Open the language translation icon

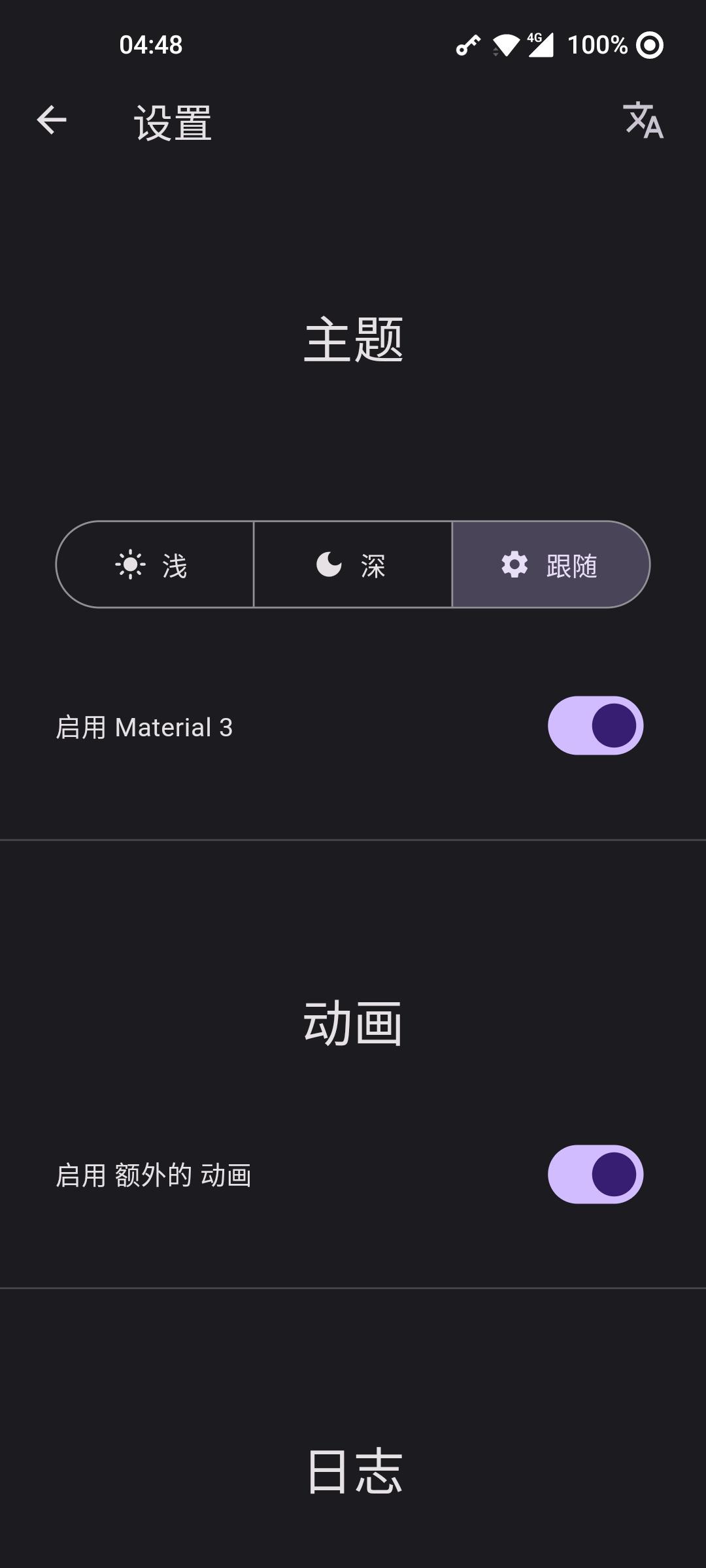[643, 120]
